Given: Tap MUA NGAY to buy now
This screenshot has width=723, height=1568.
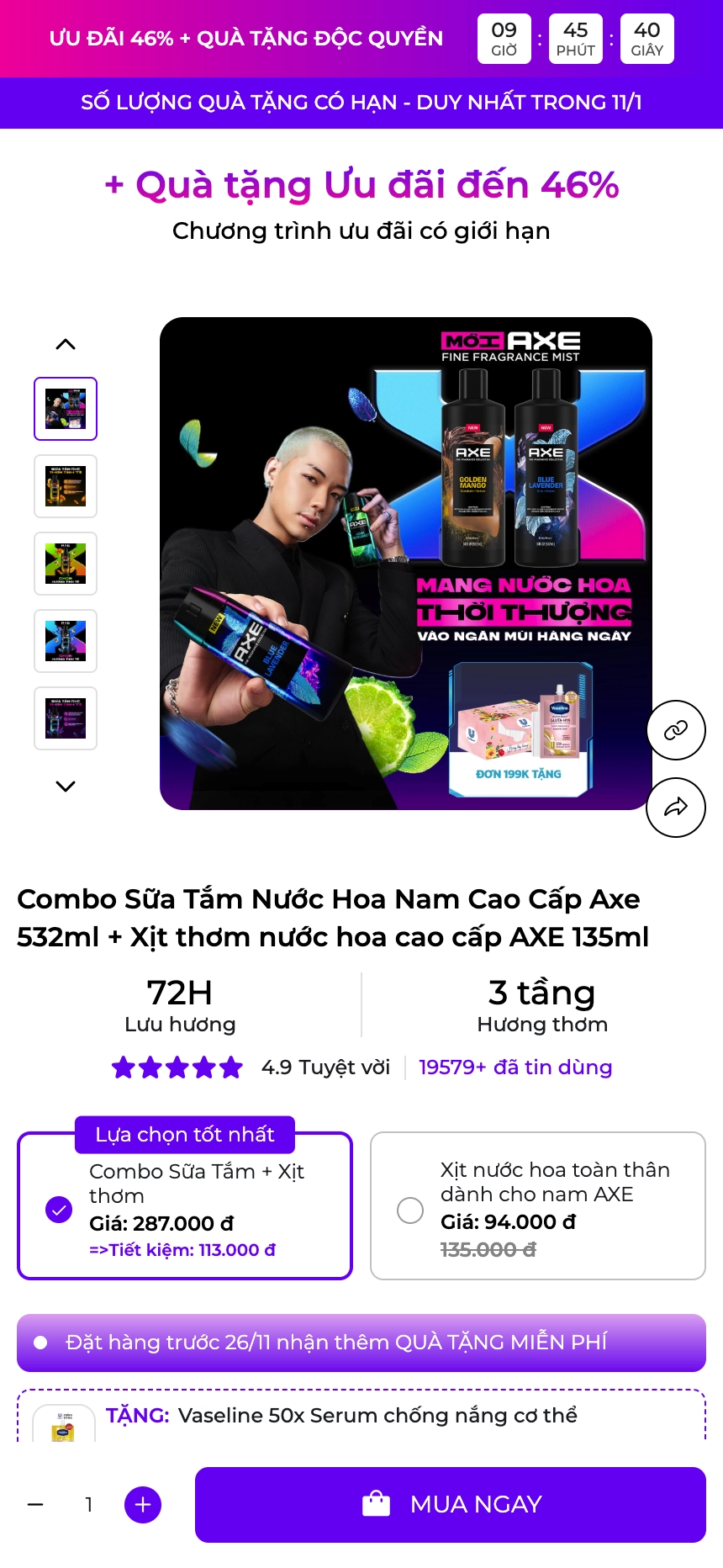Looking at the screenshot, I should click(x=450, y=1504).
